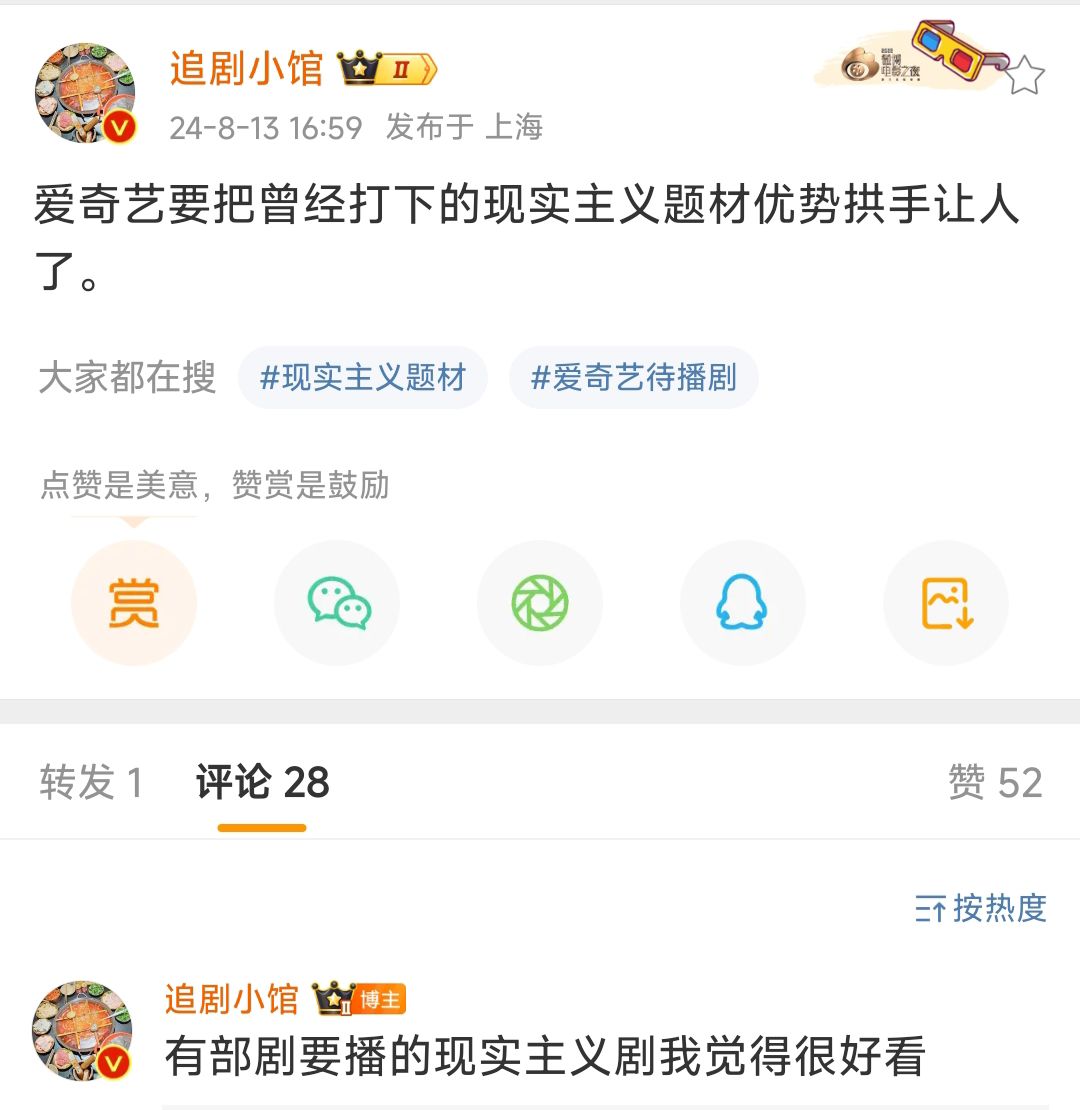The height and width of the screenshot is (1110, 1080).
Task: Change comment sorting via 按热度
Action: (981, 908)
